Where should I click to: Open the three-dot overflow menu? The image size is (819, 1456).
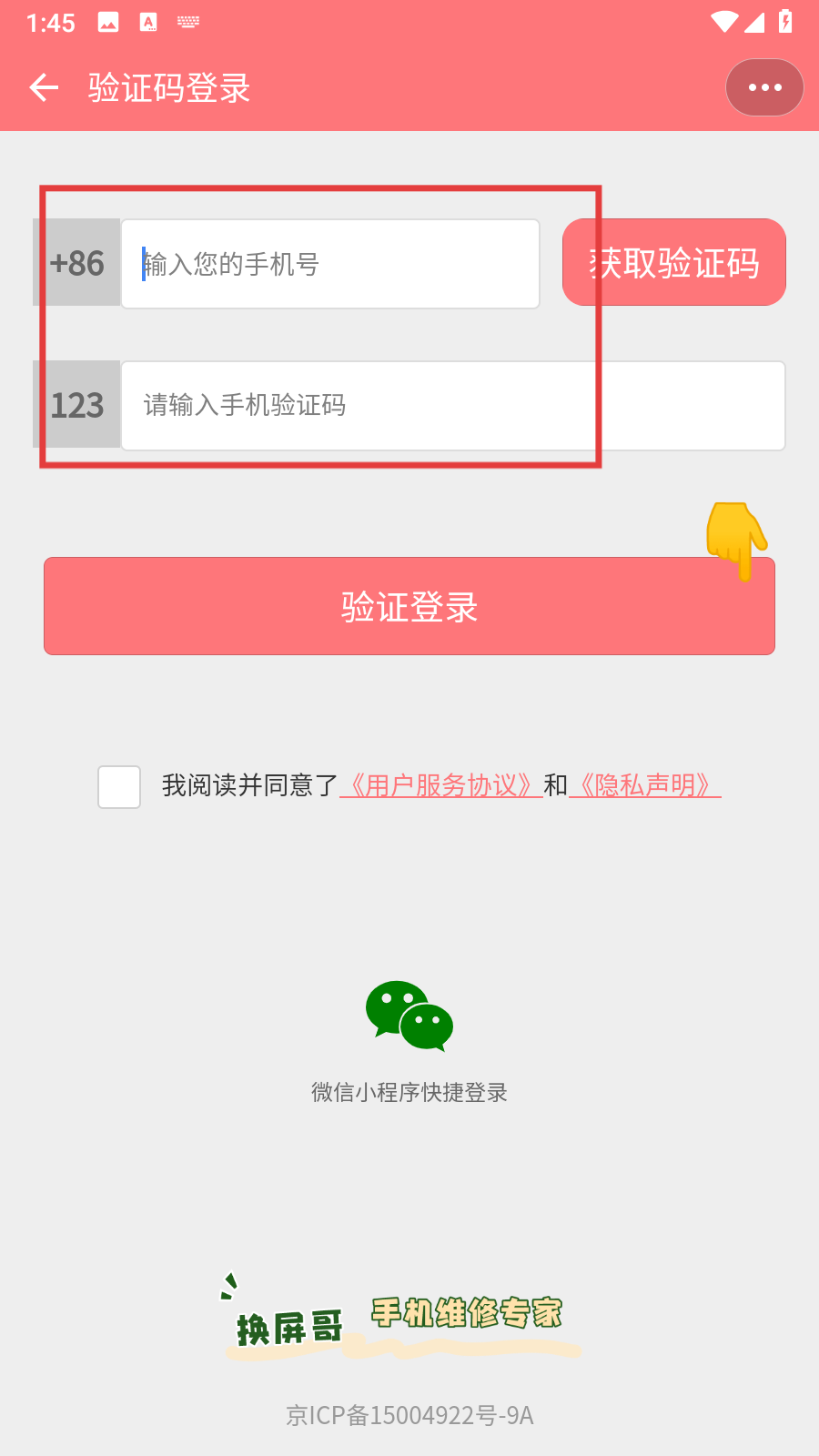764,87
